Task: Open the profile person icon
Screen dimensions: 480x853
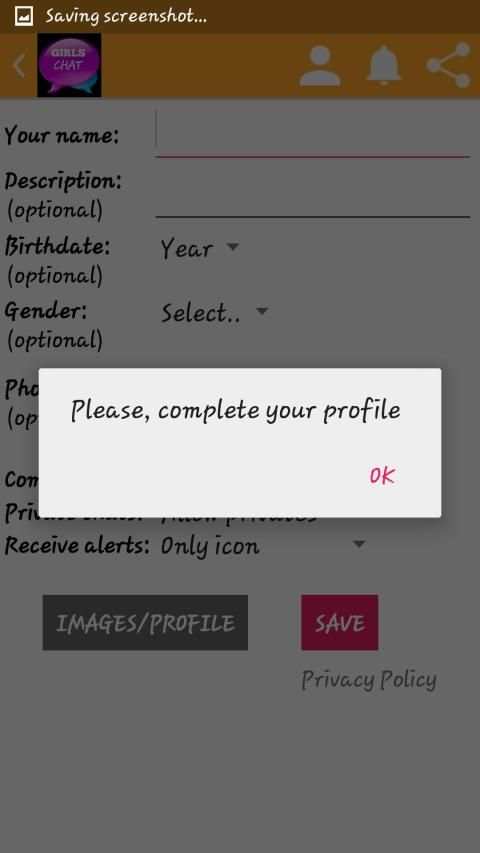Action: click(320, 66)
